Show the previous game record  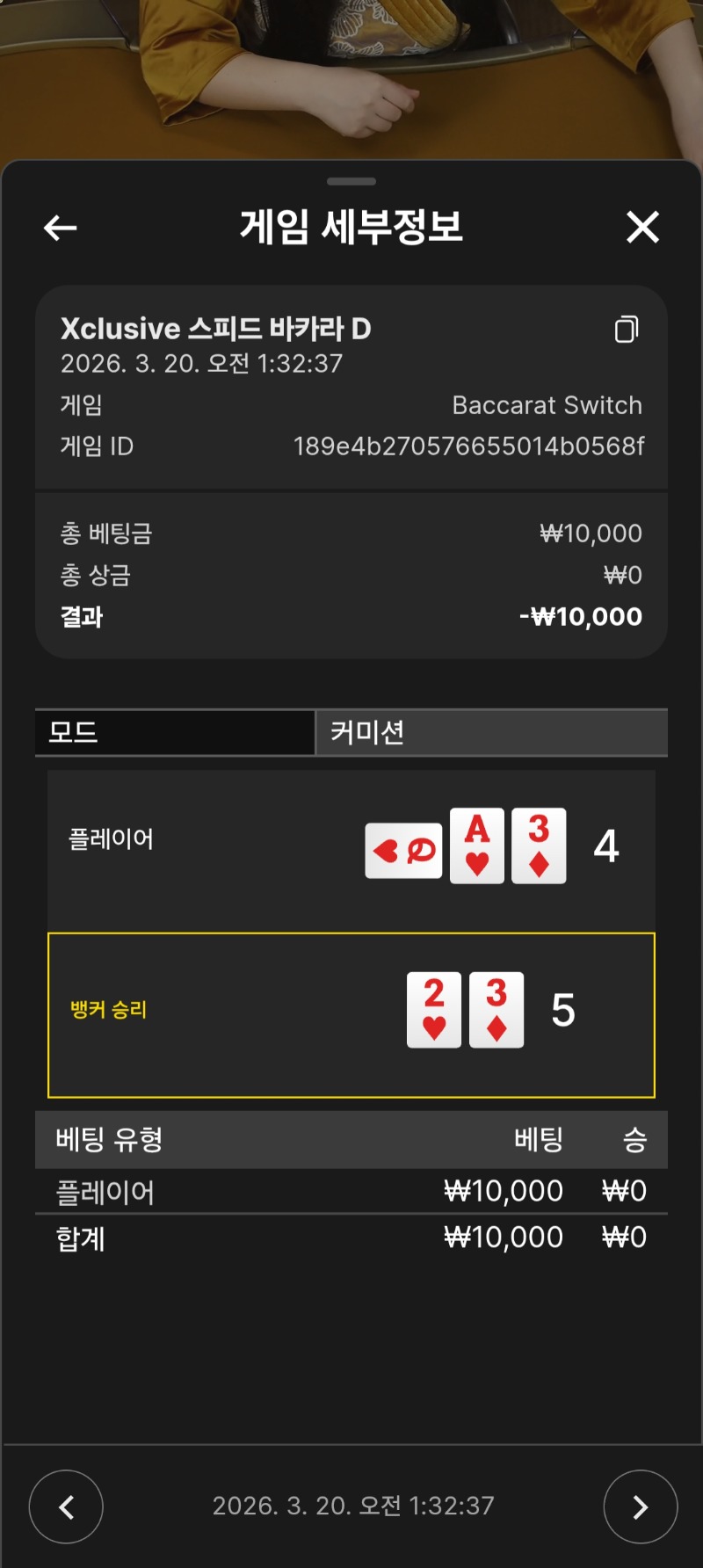coord(66,1506)
